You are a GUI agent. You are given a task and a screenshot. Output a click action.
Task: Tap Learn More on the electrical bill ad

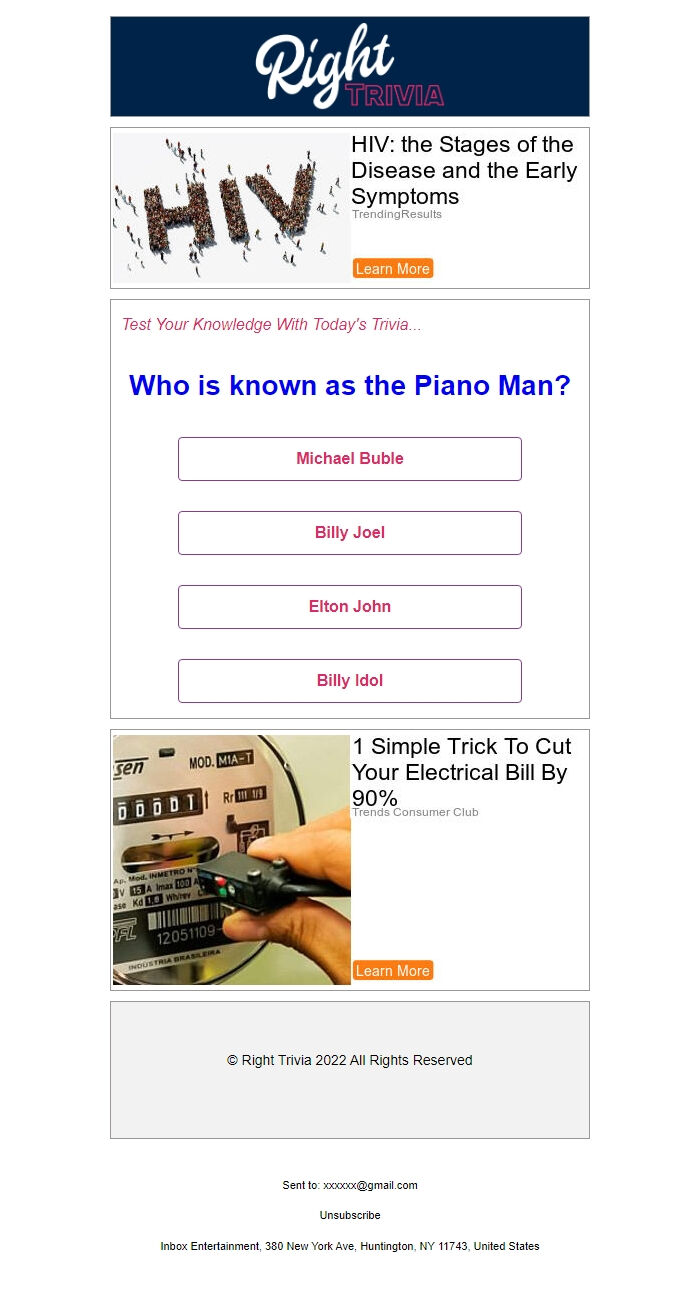coord(393,970)
